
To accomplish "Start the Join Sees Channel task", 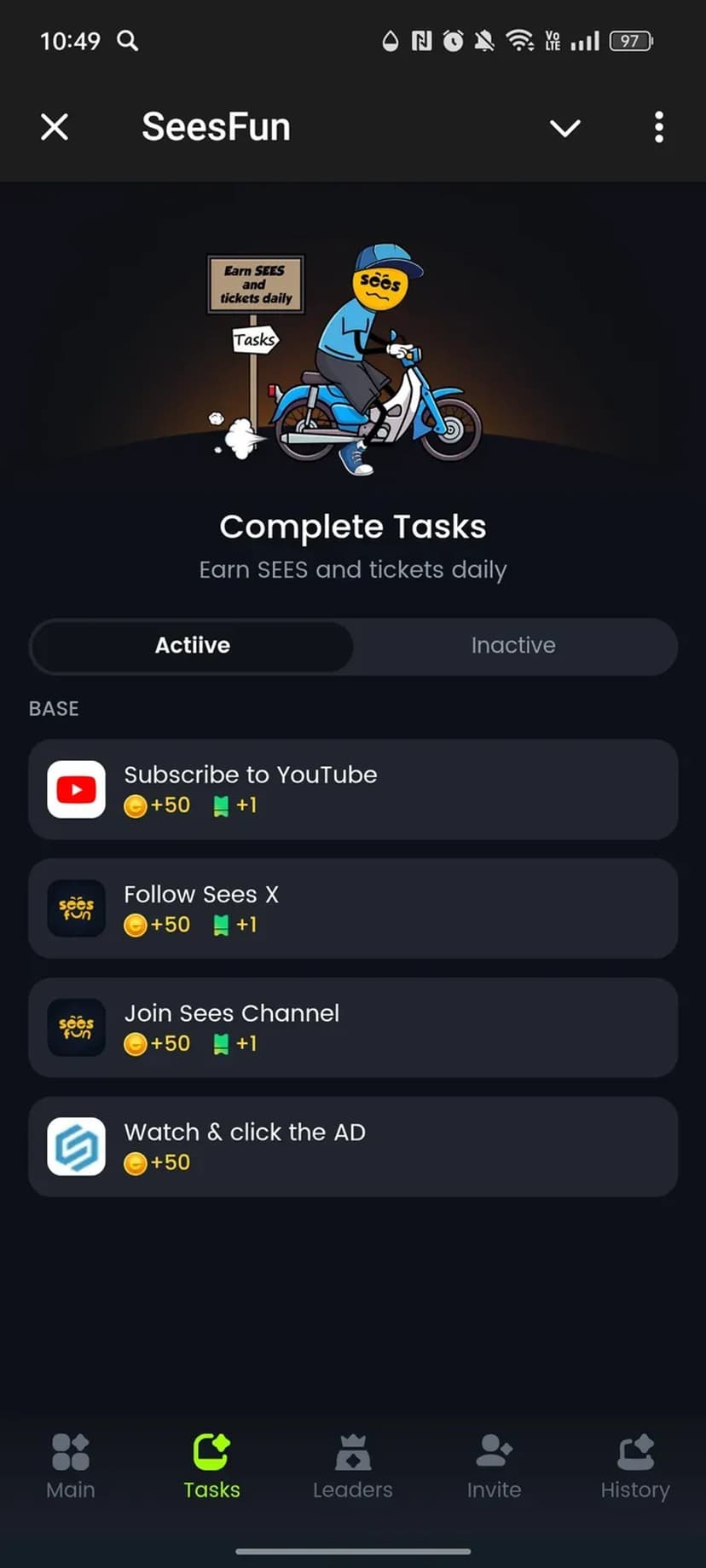I will coord(353,1028).
